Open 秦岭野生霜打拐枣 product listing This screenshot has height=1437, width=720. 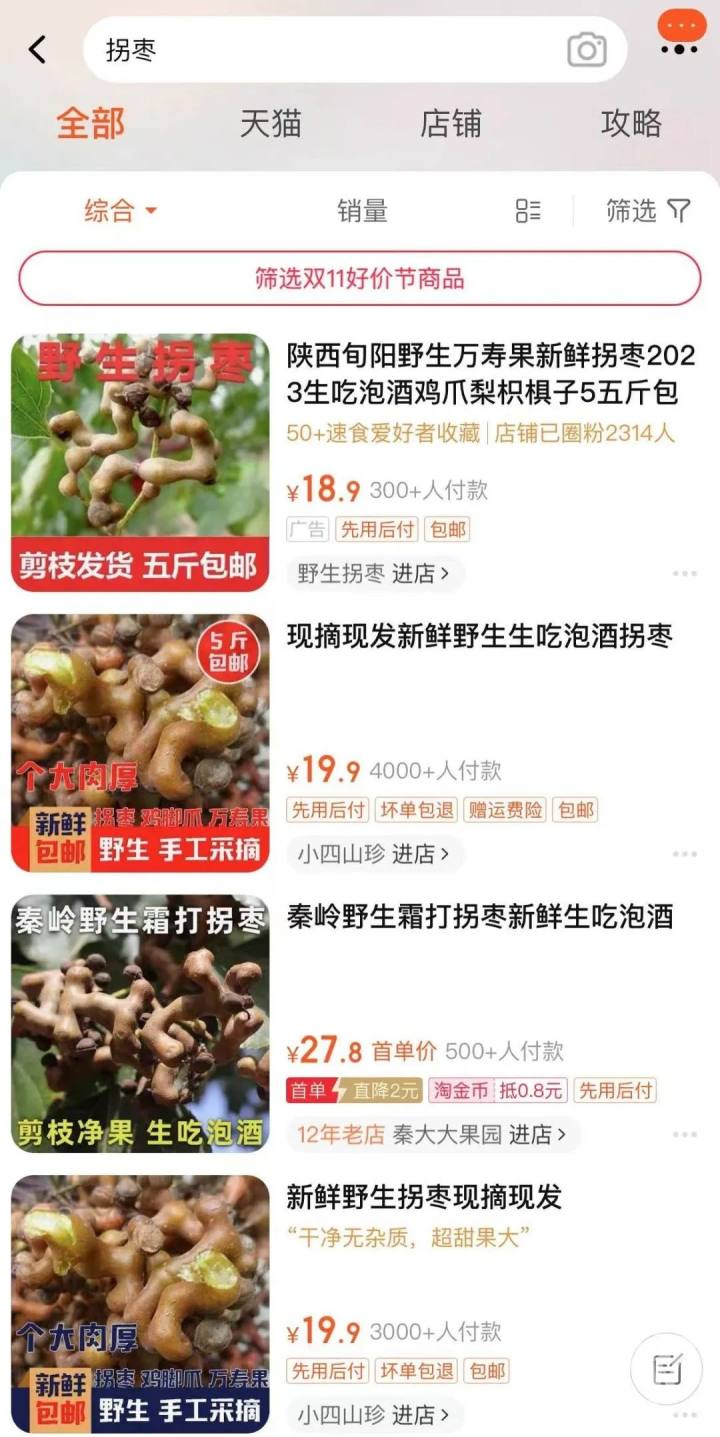tap(480, 916)
